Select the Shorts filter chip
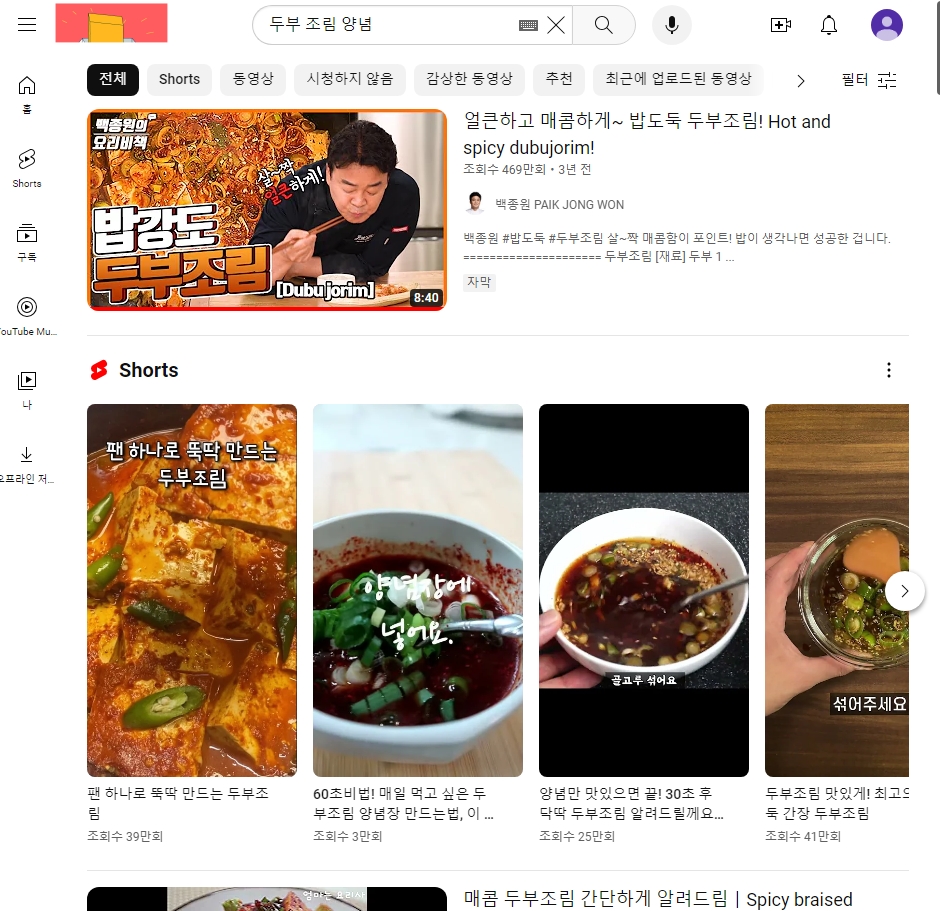 (179, 79)
